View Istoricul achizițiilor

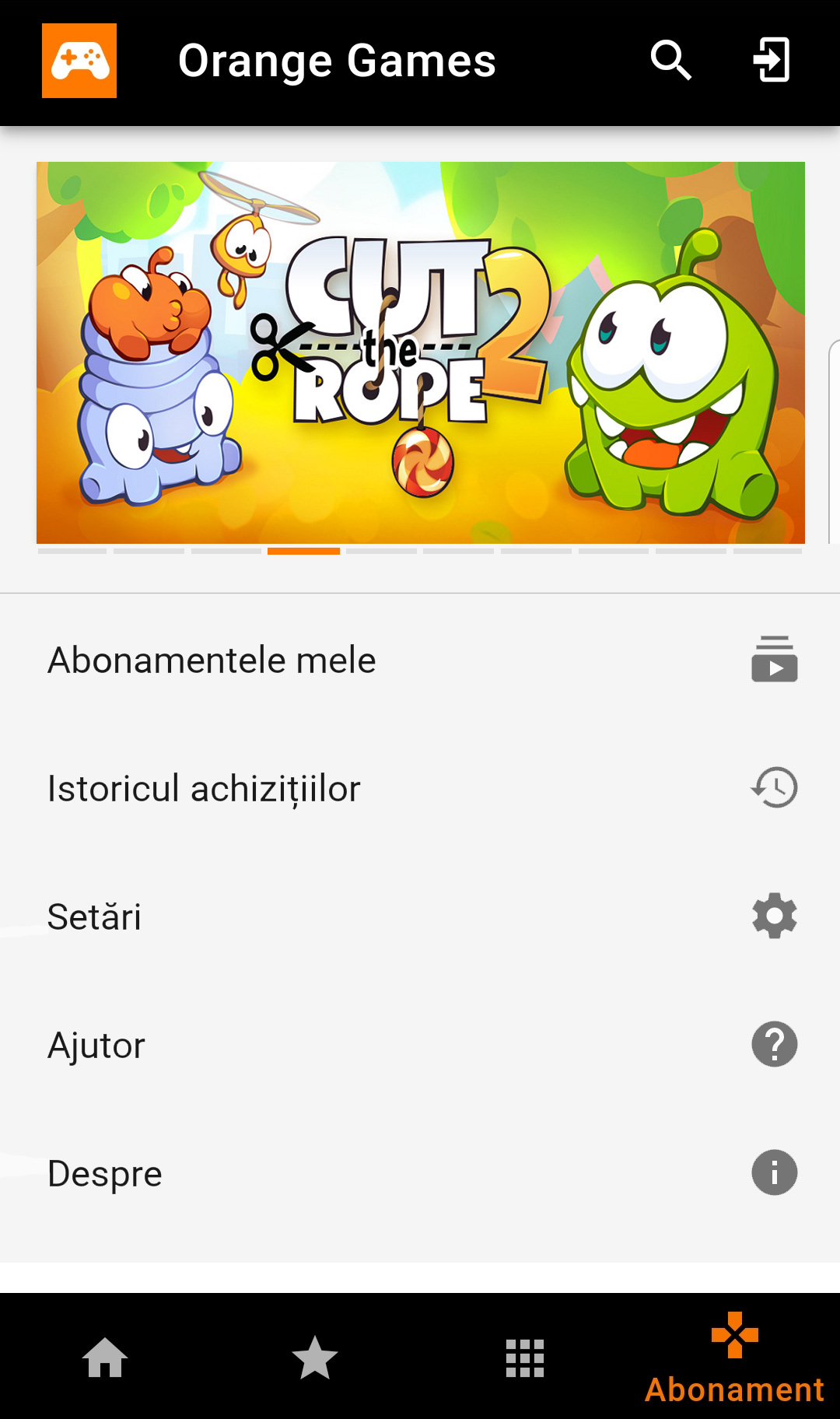tap(420, 788)
